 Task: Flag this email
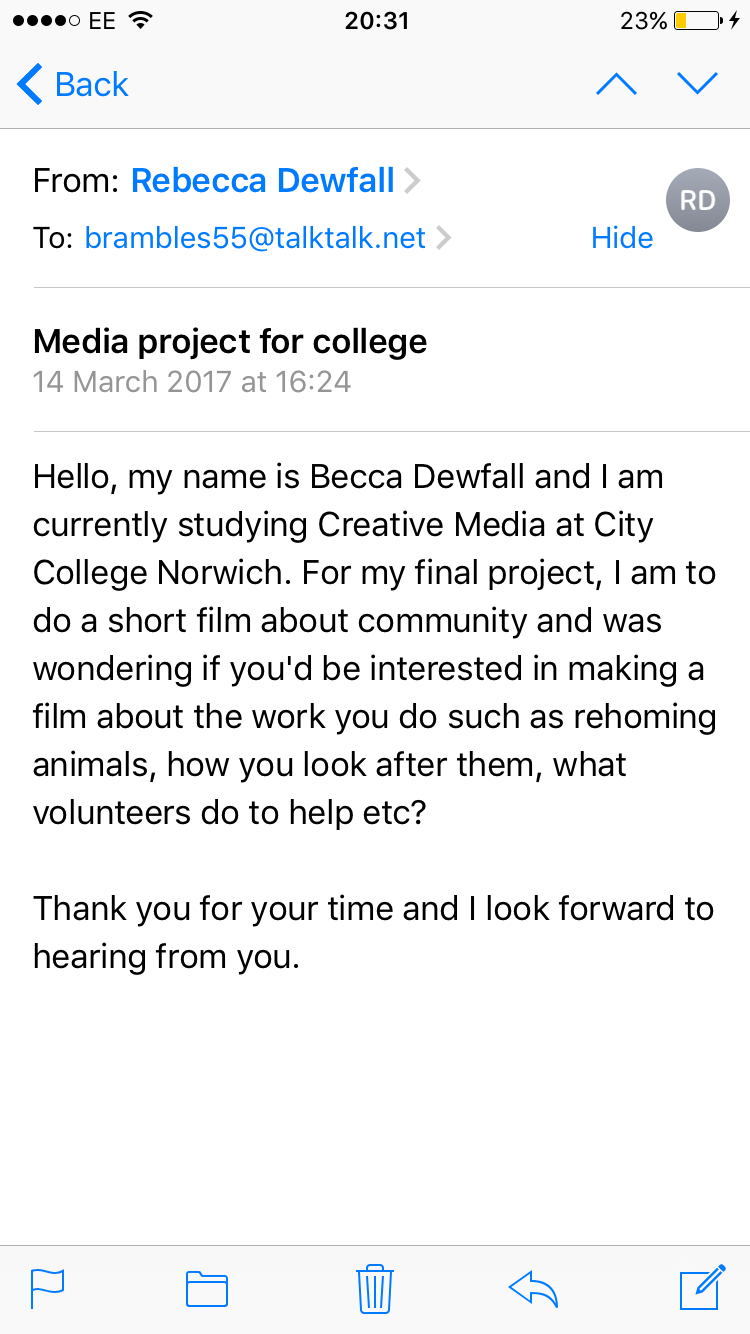[47, 1288]
